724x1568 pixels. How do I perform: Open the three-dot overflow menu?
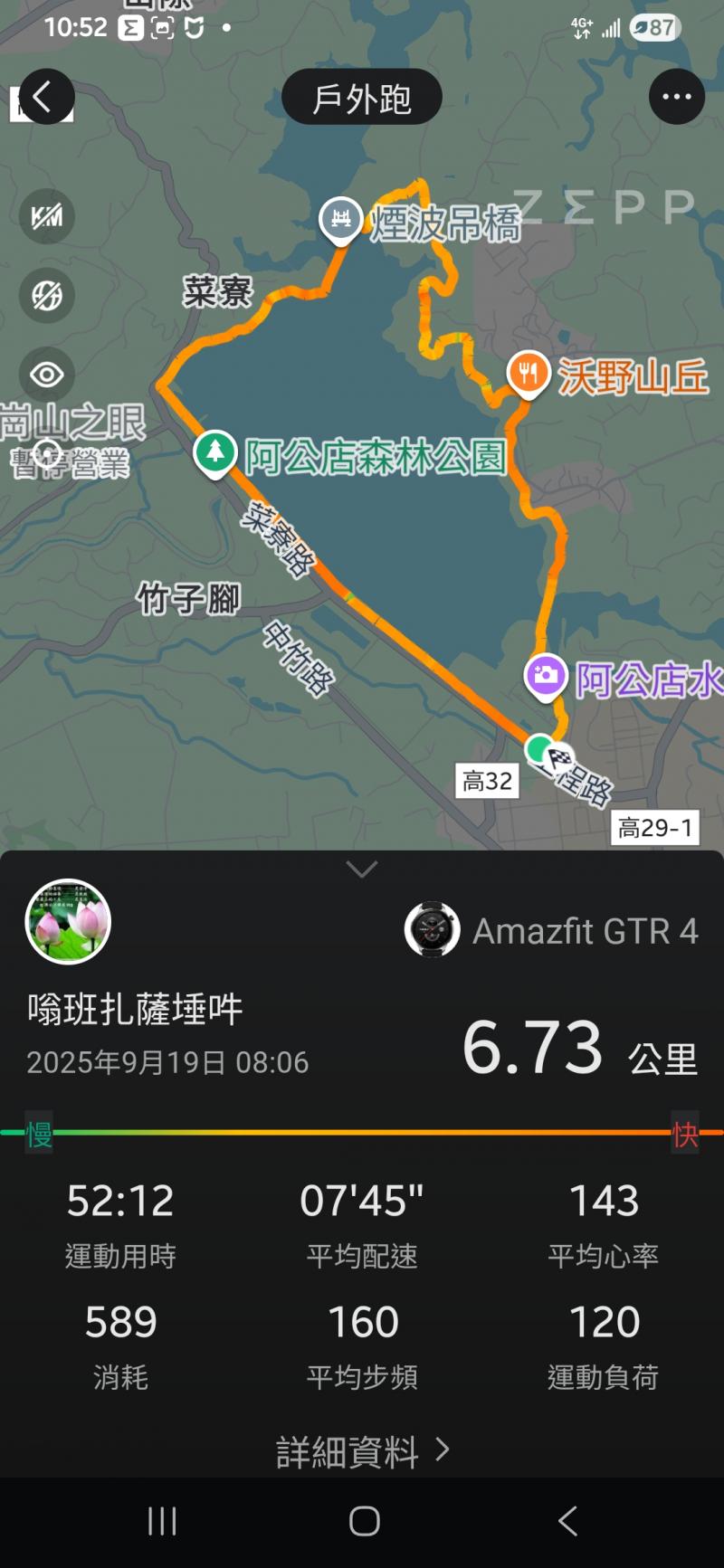(676, 97)
